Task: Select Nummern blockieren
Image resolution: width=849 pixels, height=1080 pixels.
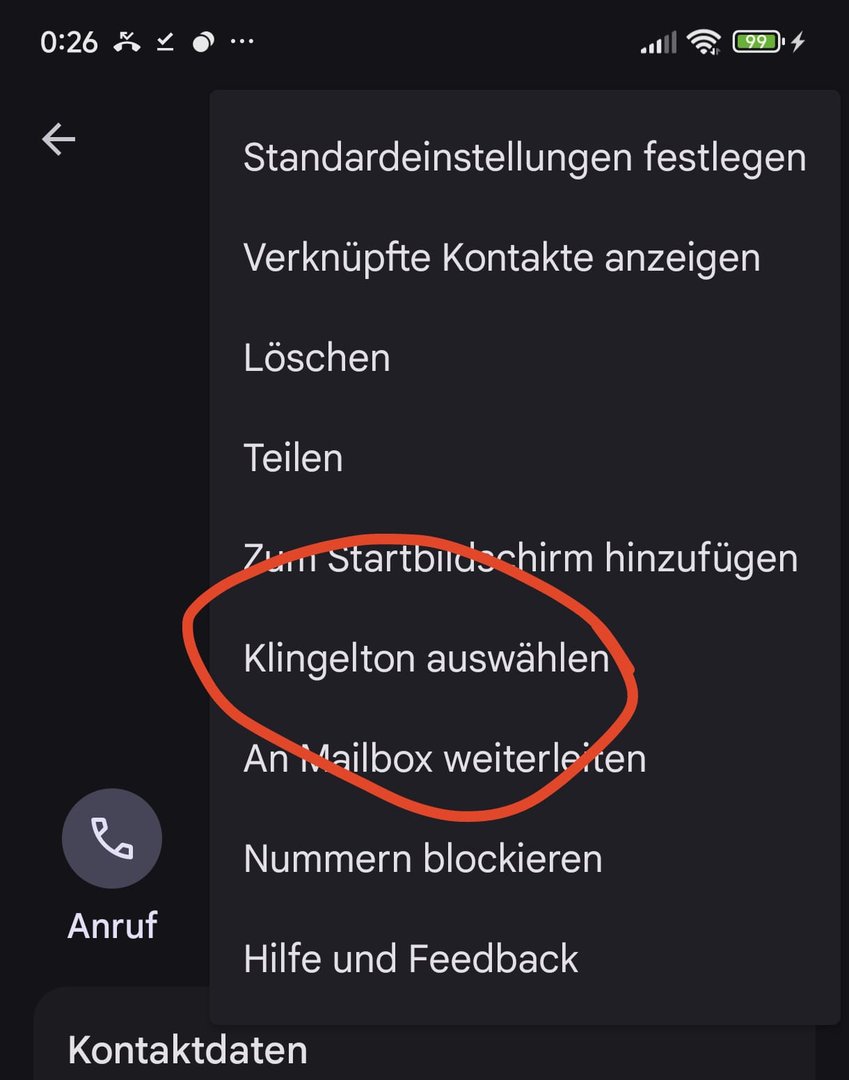Action: pyautogui.click(x=422, y=859)
